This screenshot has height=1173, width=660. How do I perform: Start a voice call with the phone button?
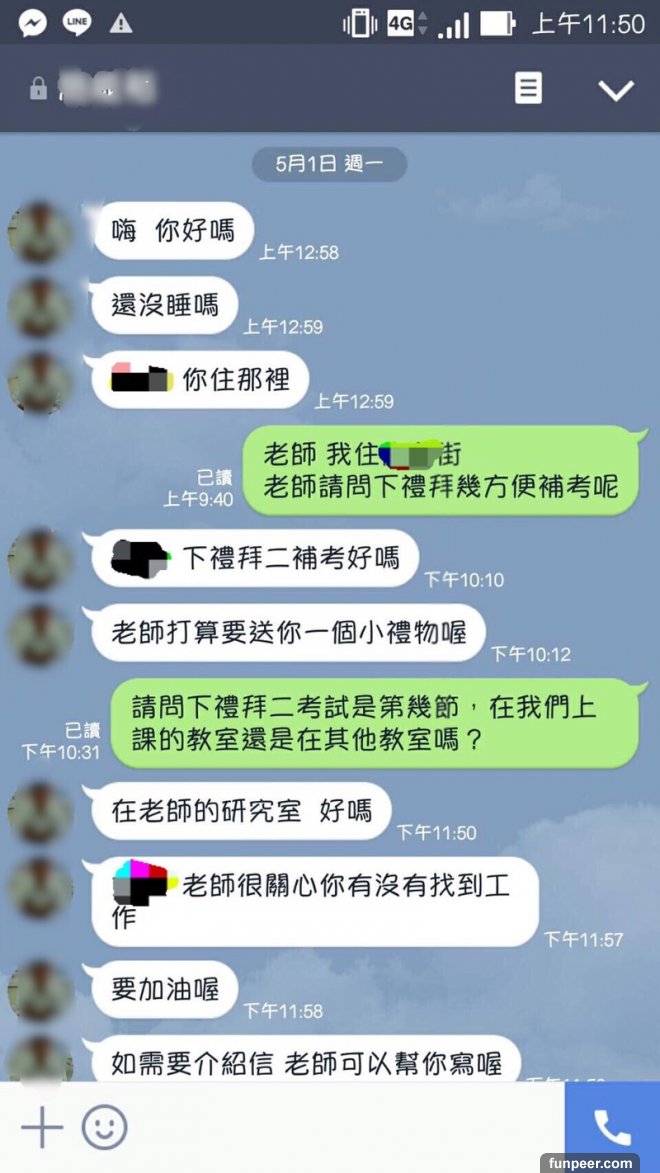612,1127
